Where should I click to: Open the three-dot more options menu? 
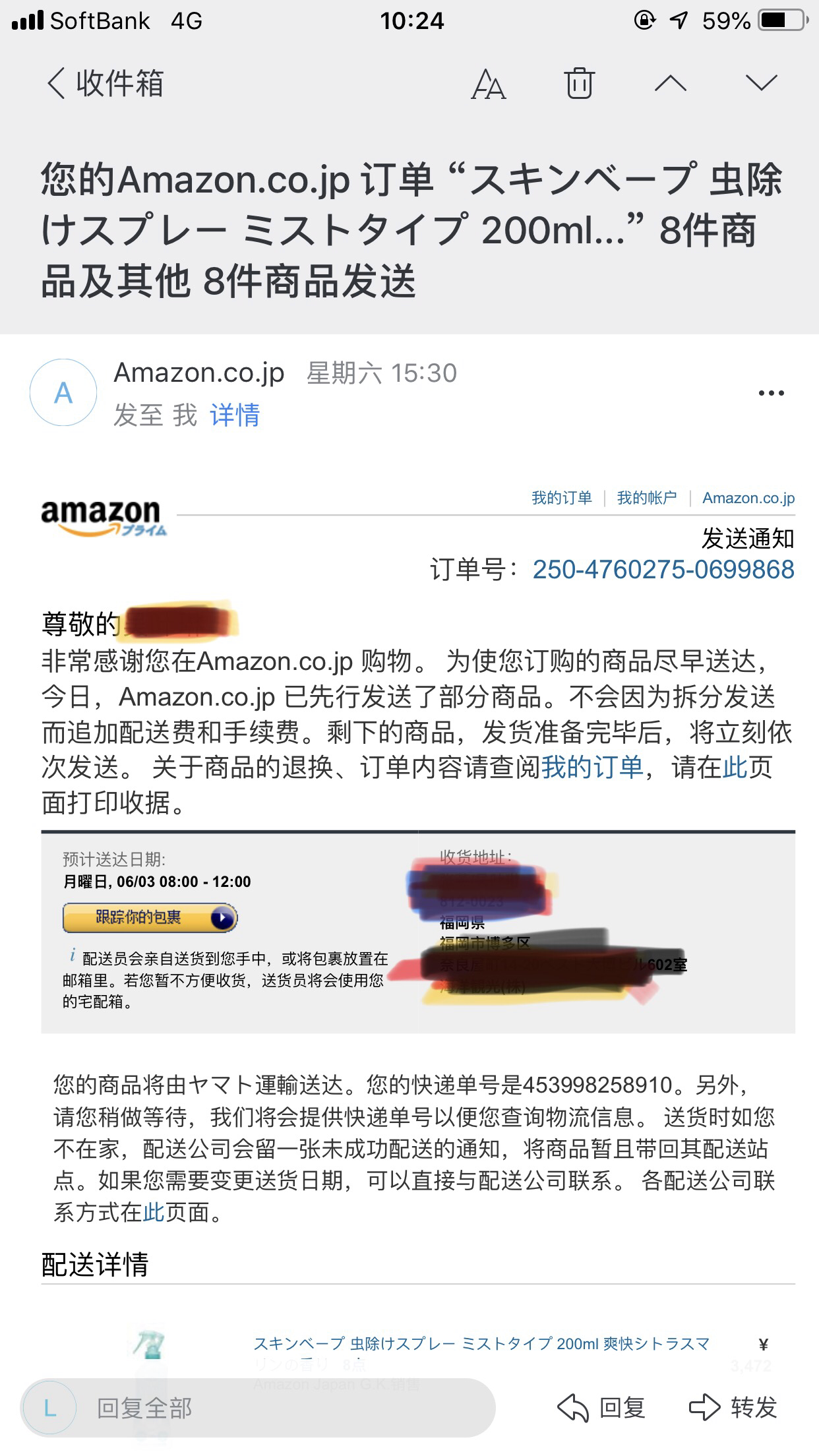tap(771, 394)
